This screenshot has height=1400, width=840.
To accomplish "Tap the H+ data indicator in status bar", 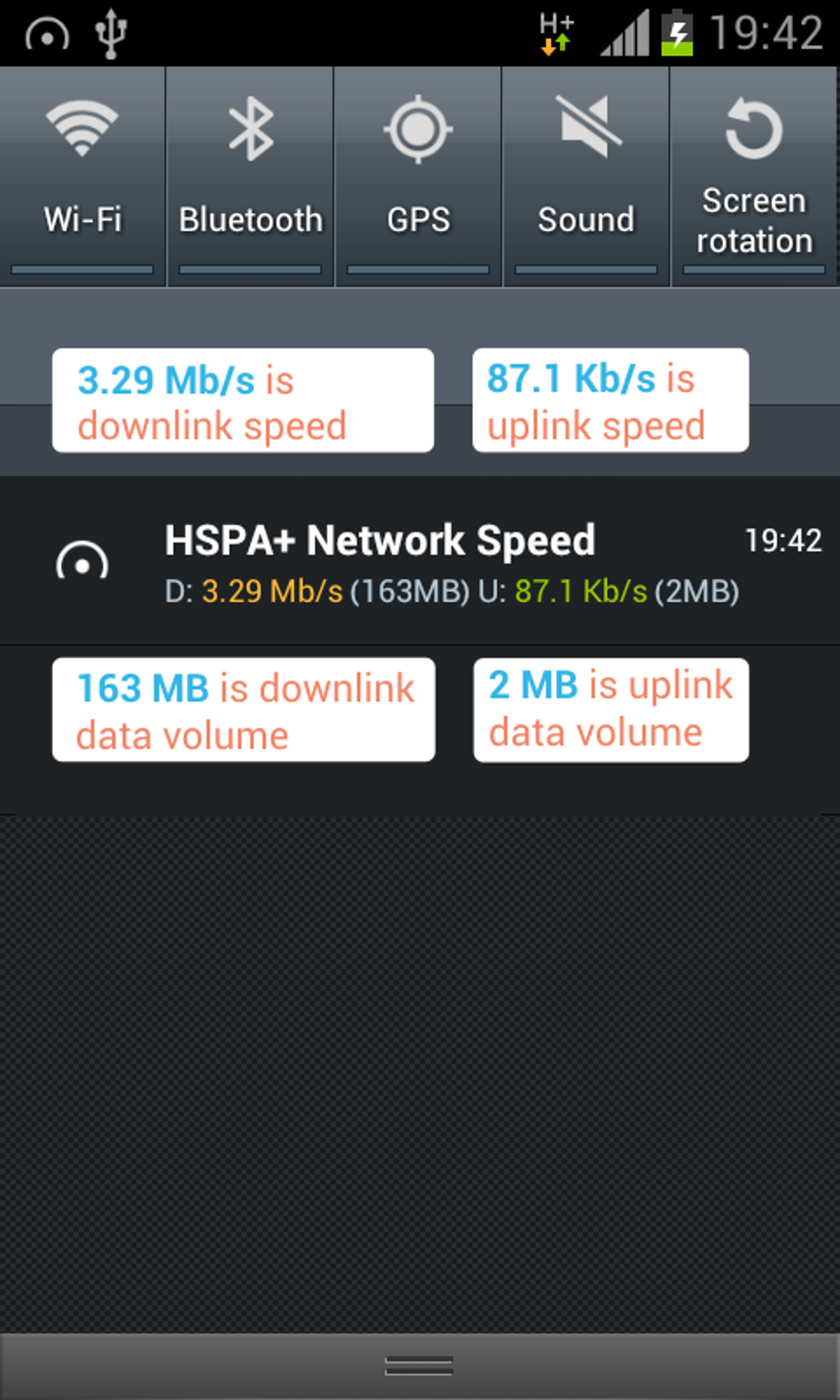I will point(553,31).
